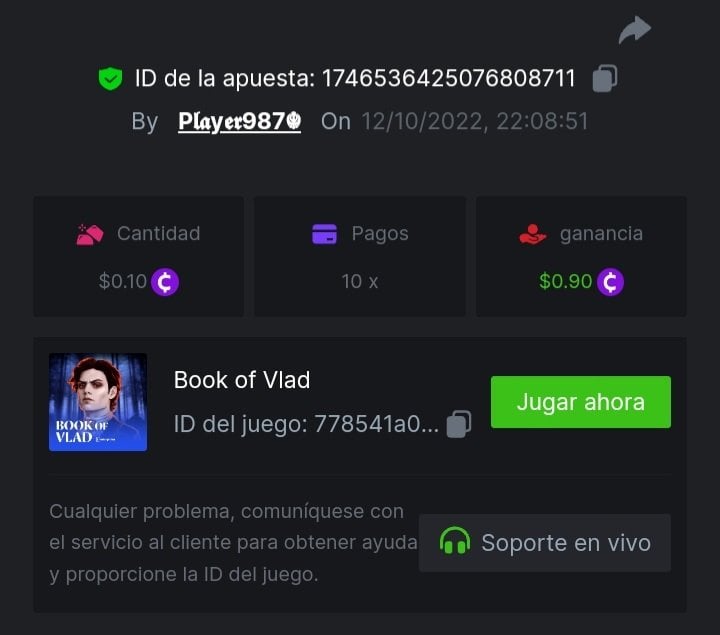Copy the bet ID number
The image size is (720, 635).
(x=604, y=78)
